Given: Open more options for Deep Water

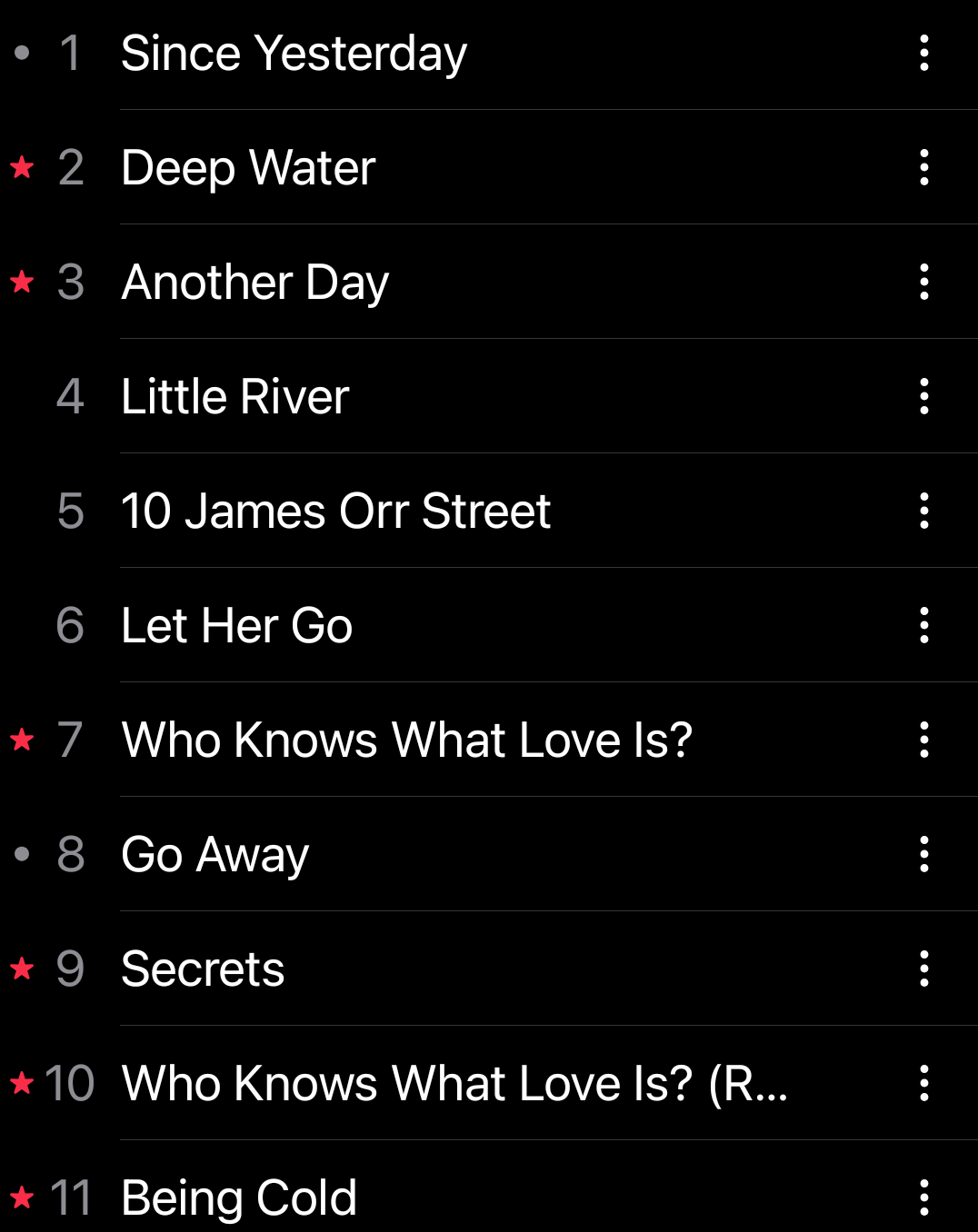Looking at the screenshot, I should [923, 168].
